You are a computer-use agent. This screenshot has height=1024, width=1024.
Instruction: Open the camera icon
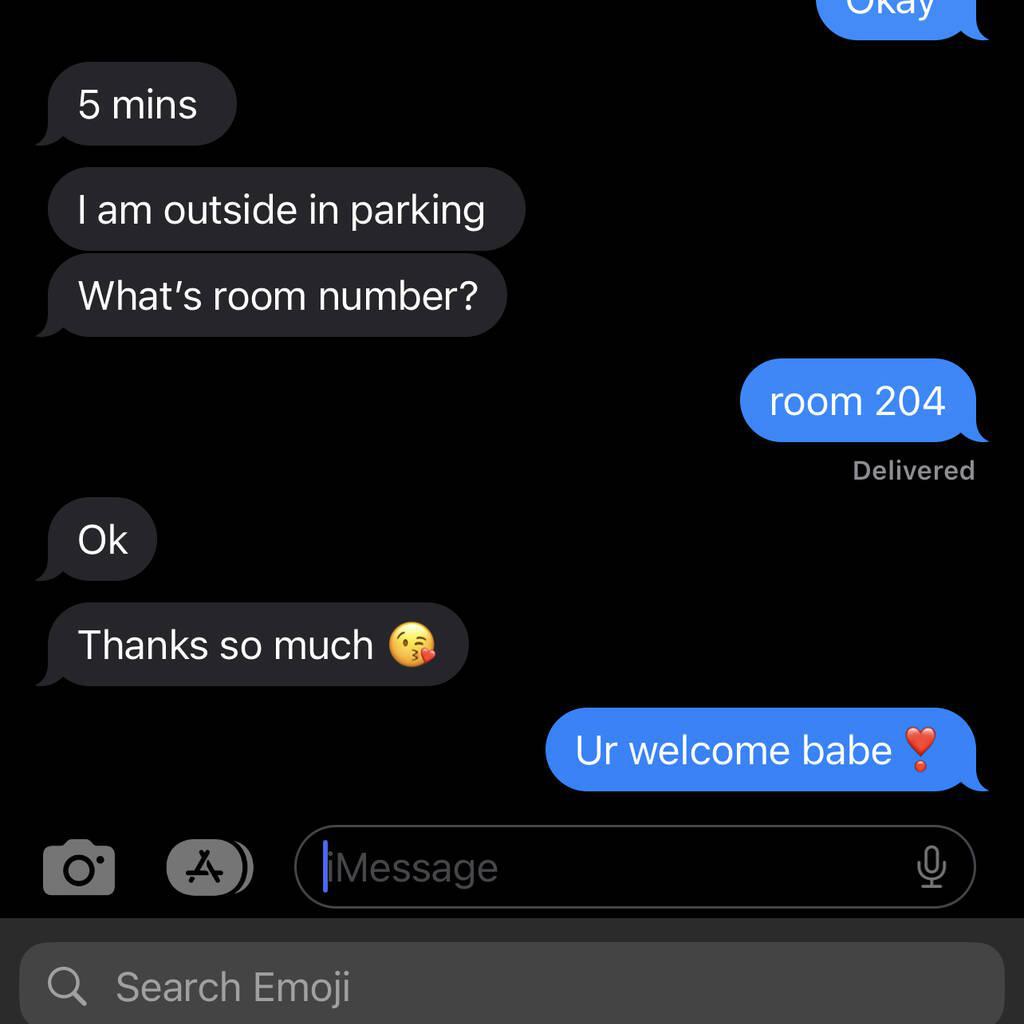(79, 868)
